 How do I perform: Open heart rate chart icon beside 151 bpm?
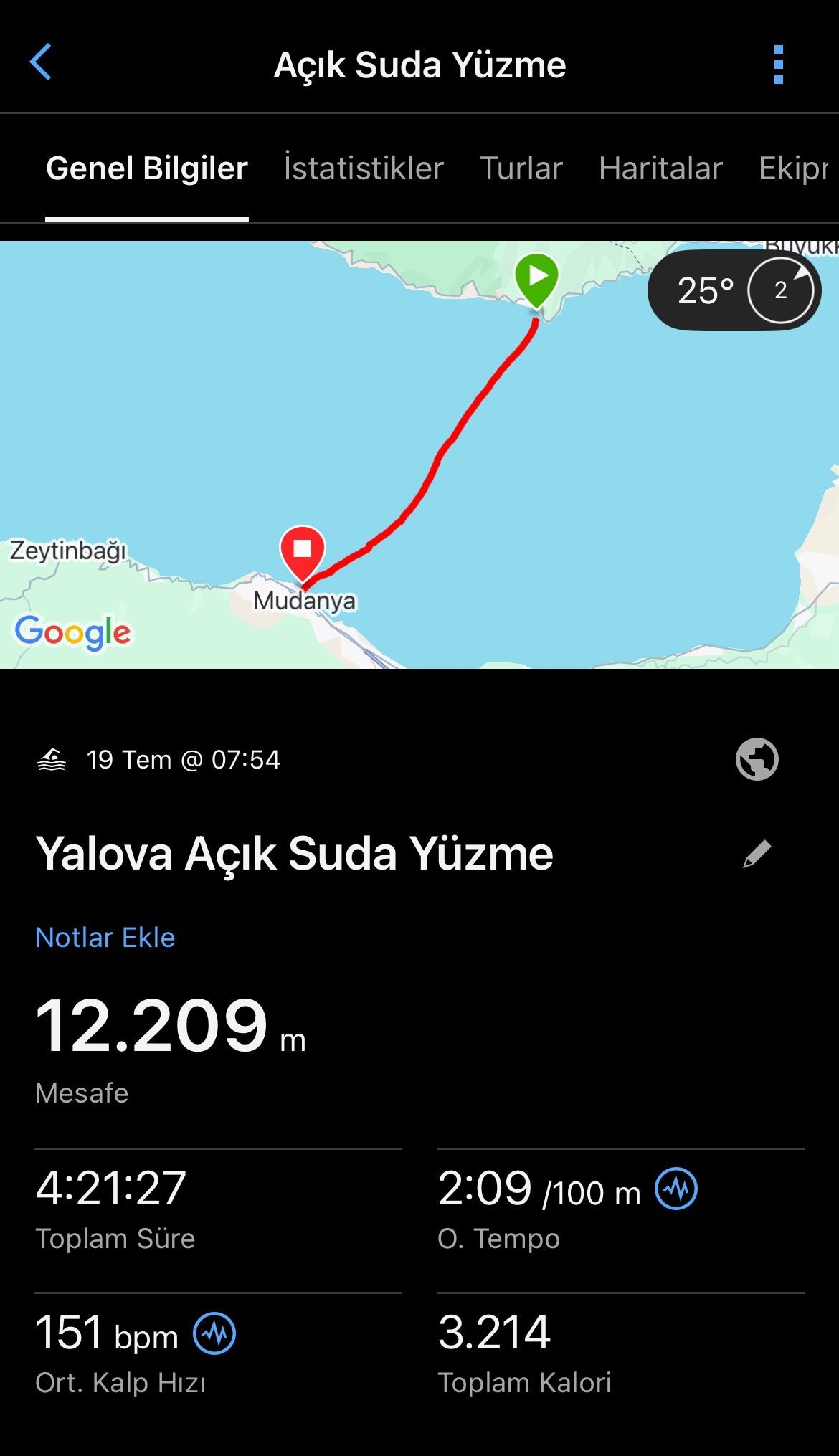point(214,1333)
